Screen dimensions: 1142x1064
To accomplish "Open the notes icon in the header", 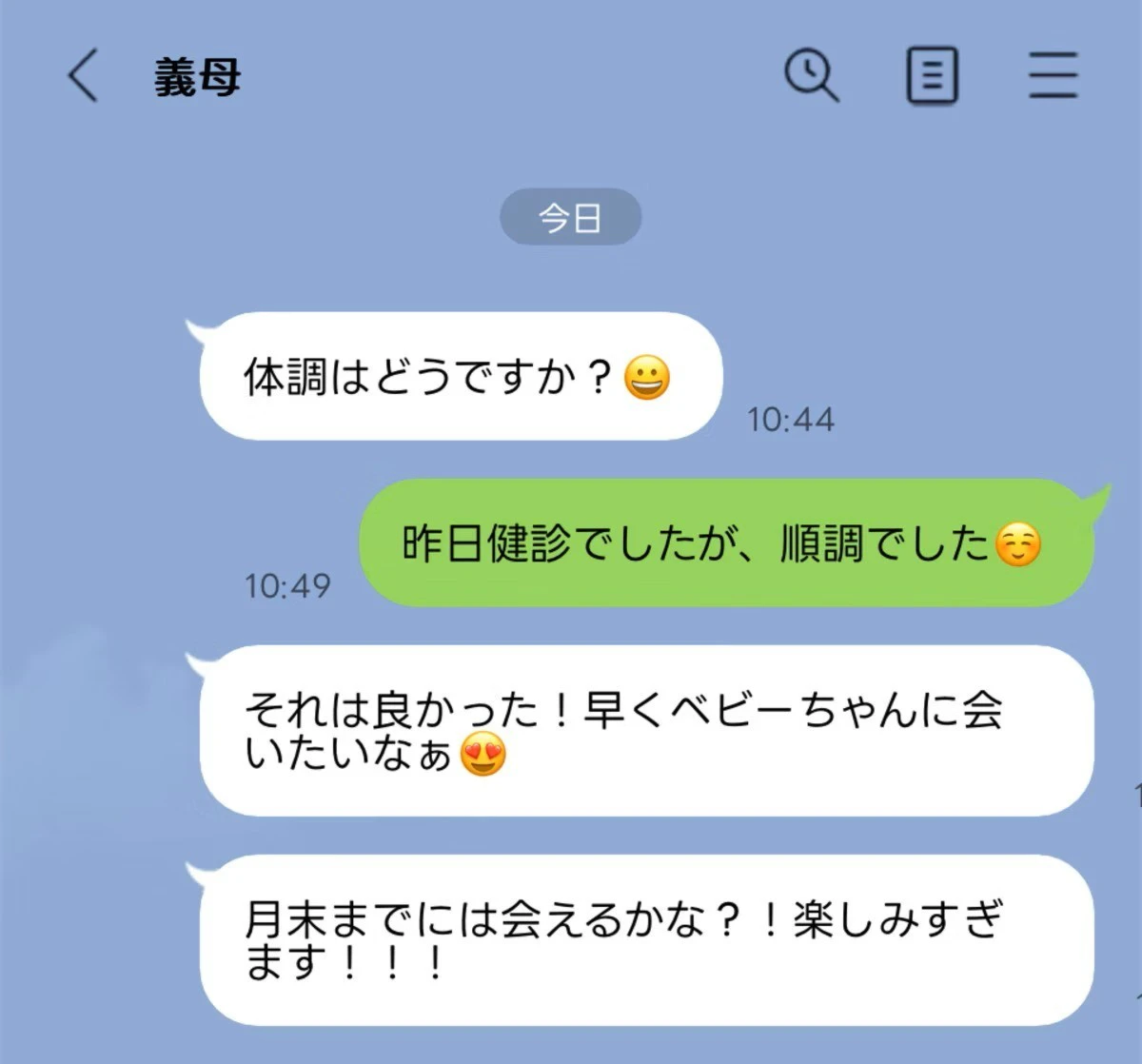I will (931, 76).
